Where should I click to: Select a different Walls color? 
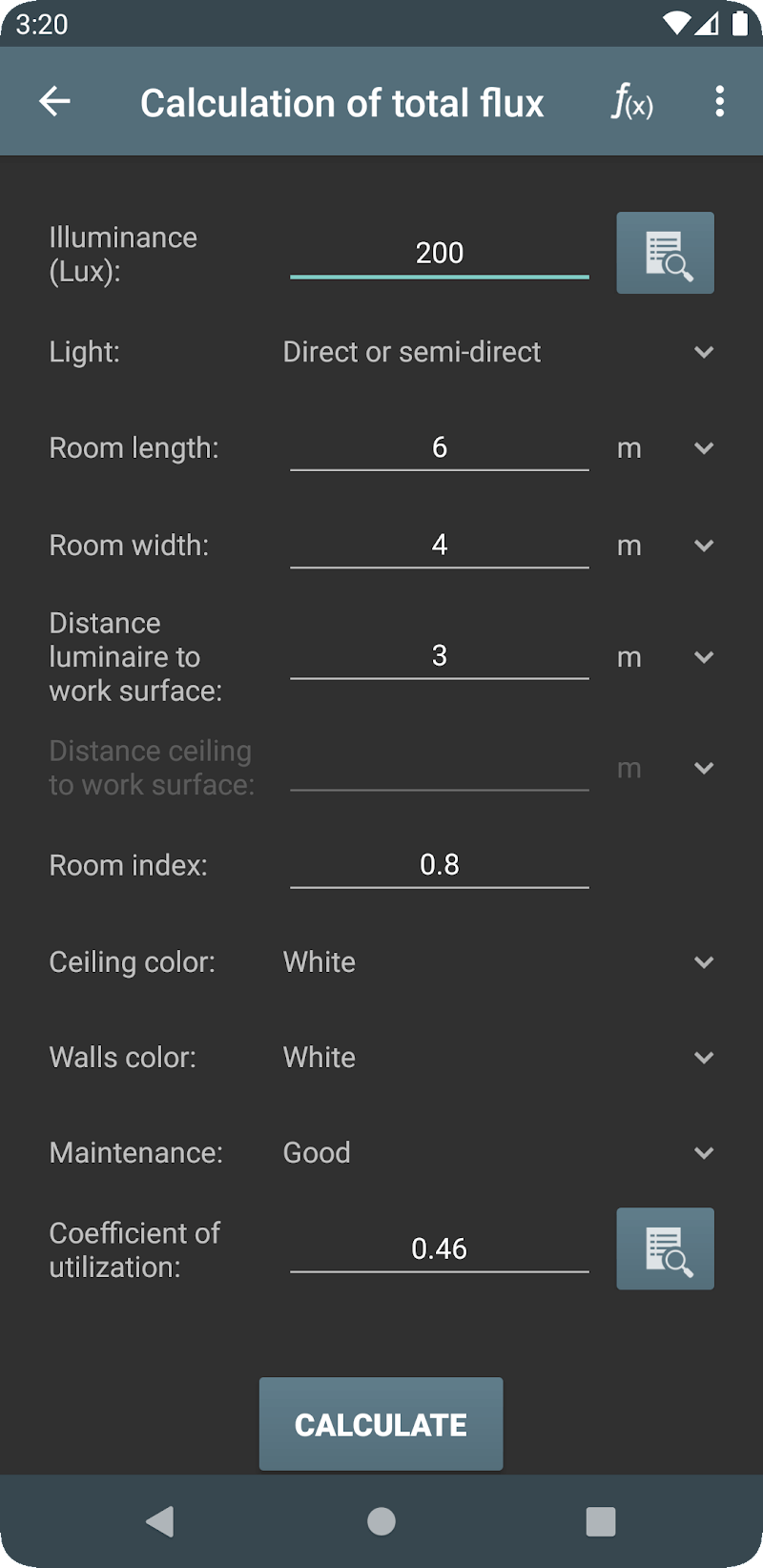[496, 1058]
